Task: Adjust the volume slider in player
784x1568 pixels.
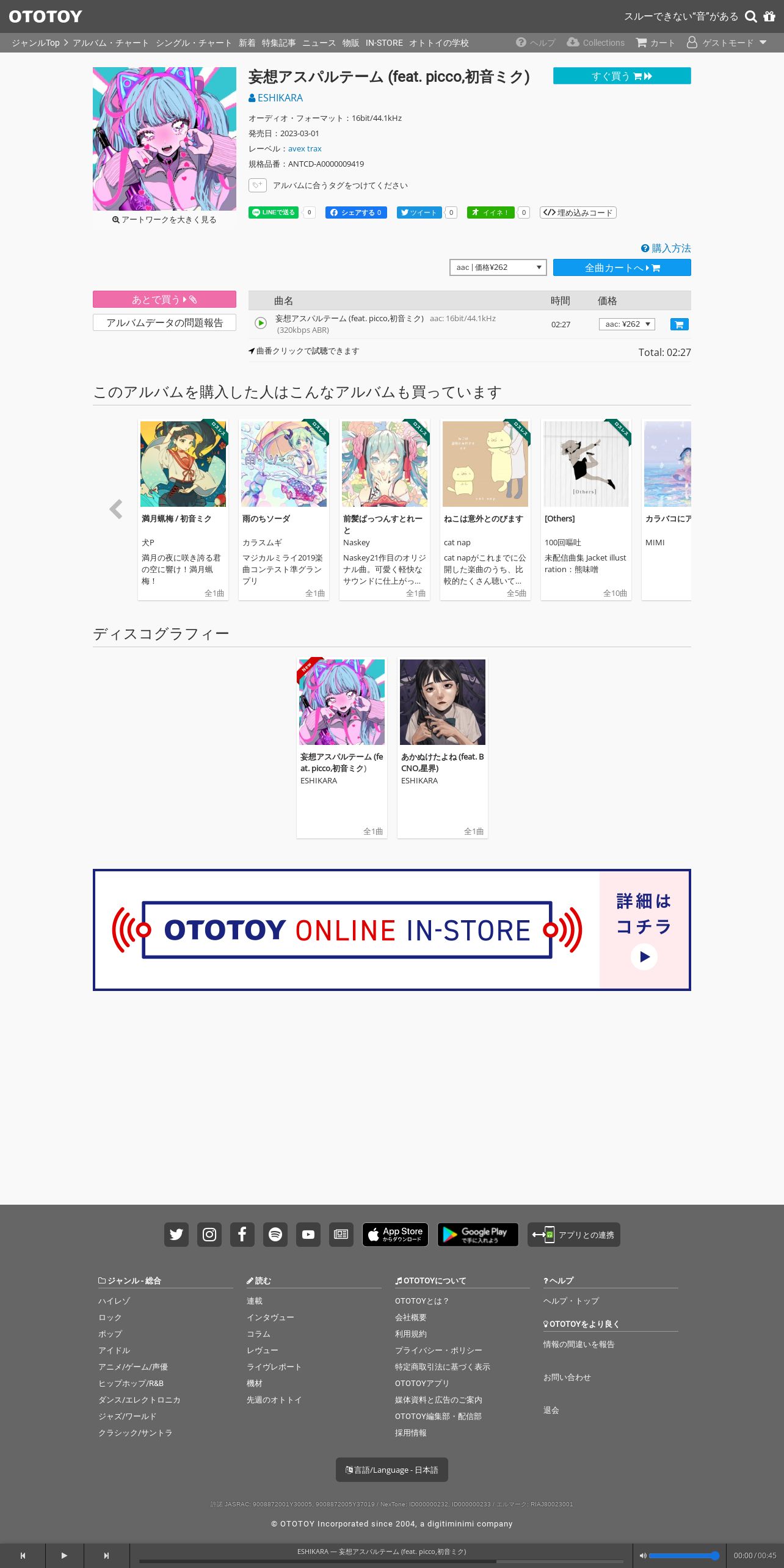Action: tap(683, 1555)
